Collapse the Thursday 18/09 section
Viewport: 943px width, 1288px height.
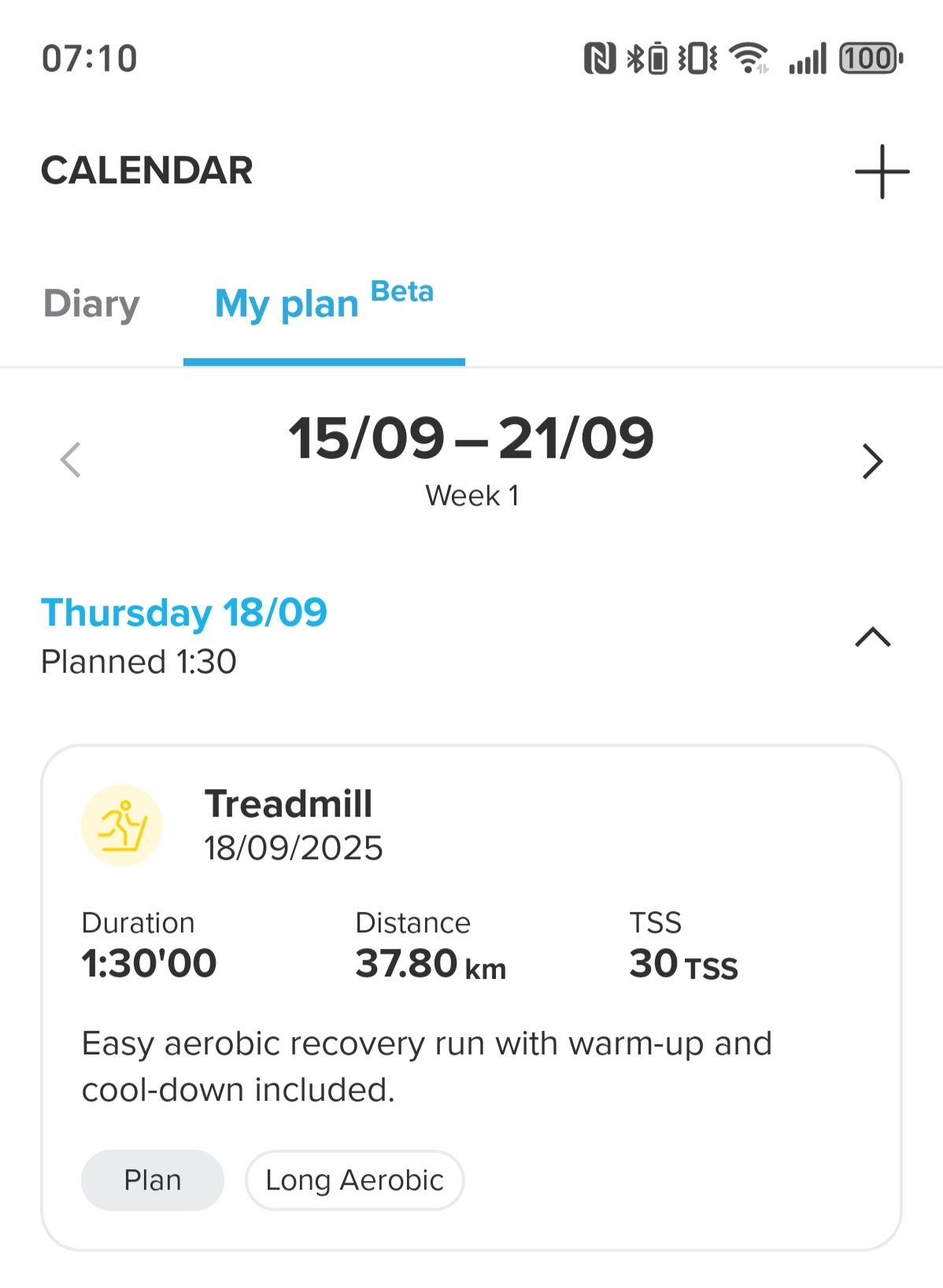pyautogui.click(x=872, y=637)
